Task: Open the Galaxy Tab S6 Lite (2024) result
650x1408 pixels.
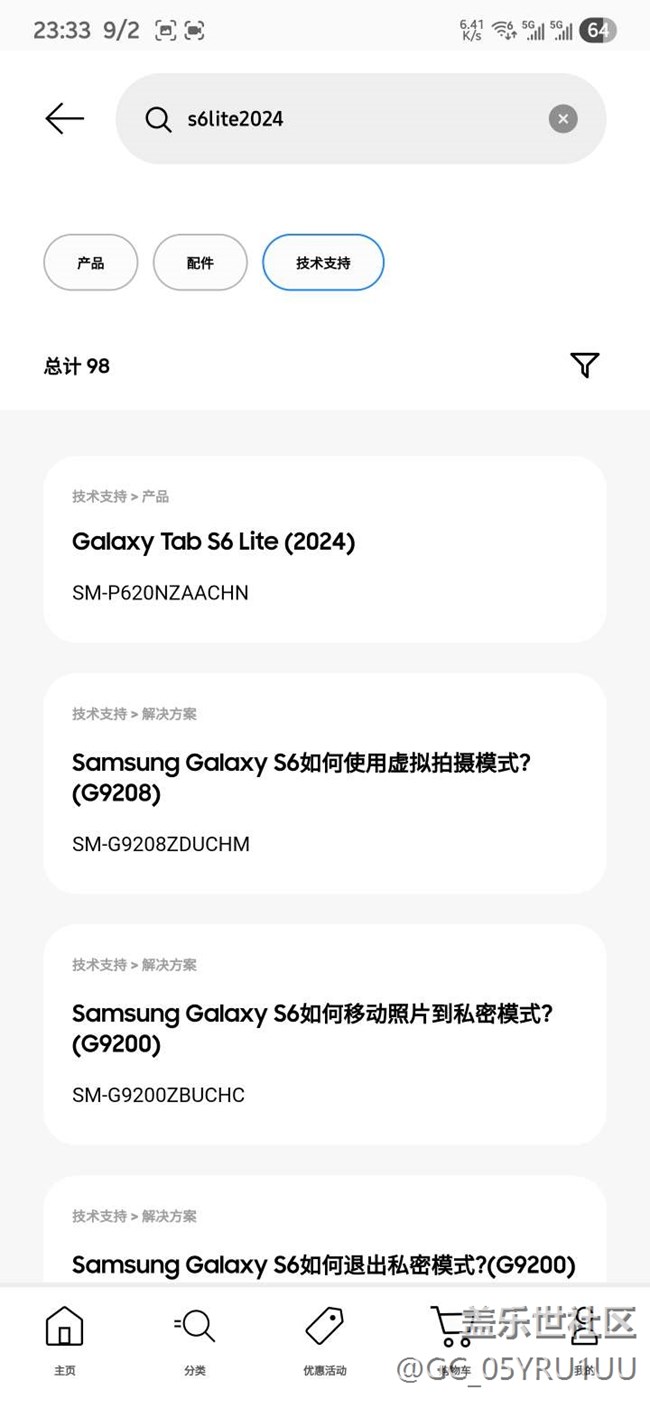Action: [x=324, y=549]
